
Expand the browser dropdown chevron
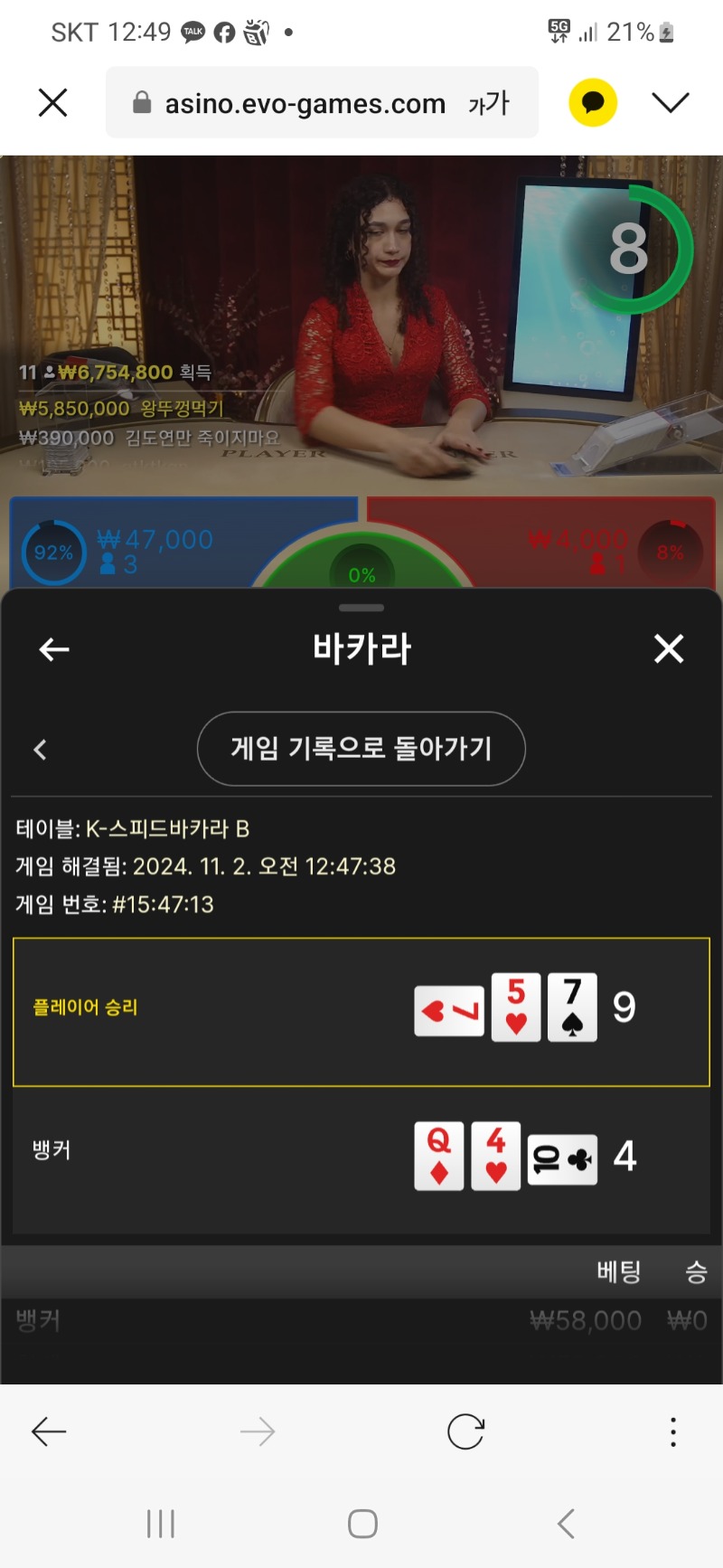click(671, 102)
